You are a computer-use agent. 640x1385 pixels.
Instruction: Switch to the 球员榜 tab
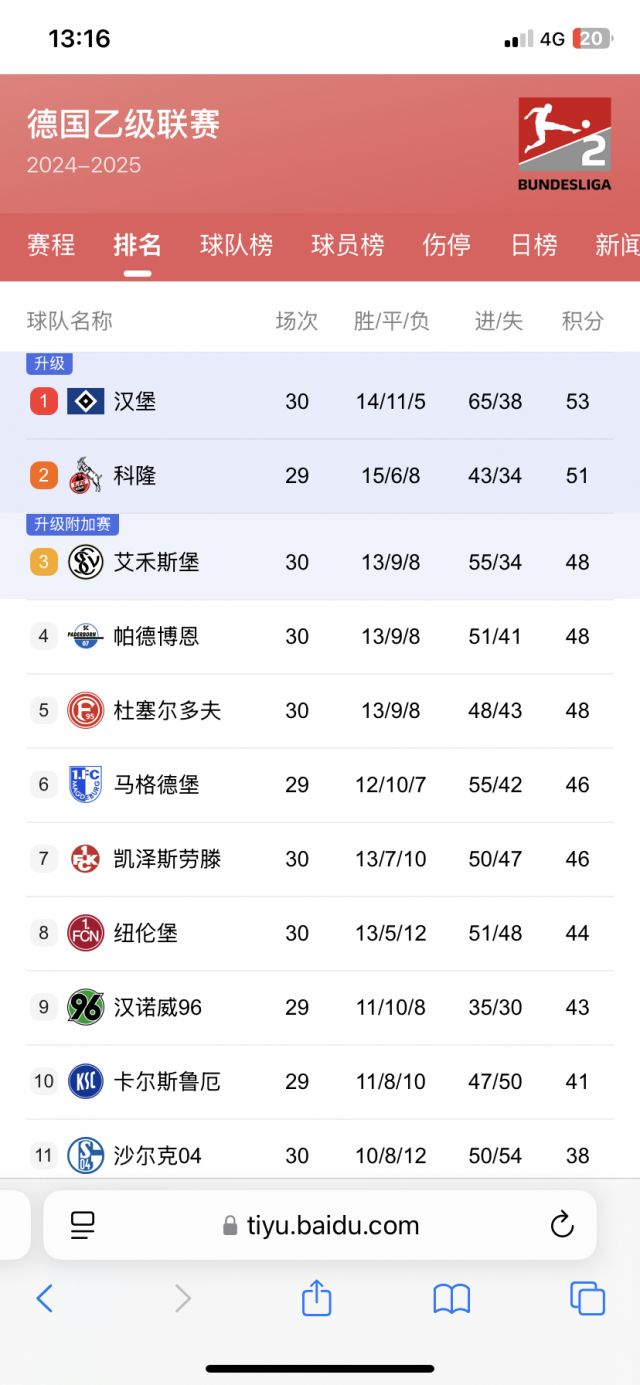tap(347, 245)
